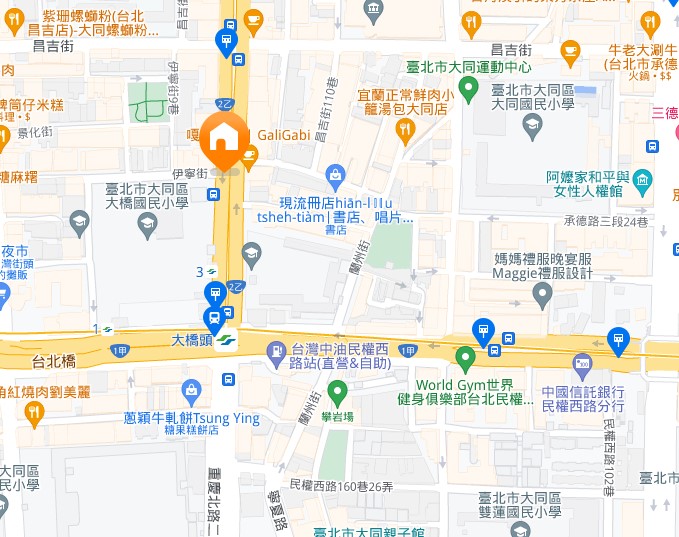Open 媽媽禮服晚宴服 Maggie marker

[543, 294]
